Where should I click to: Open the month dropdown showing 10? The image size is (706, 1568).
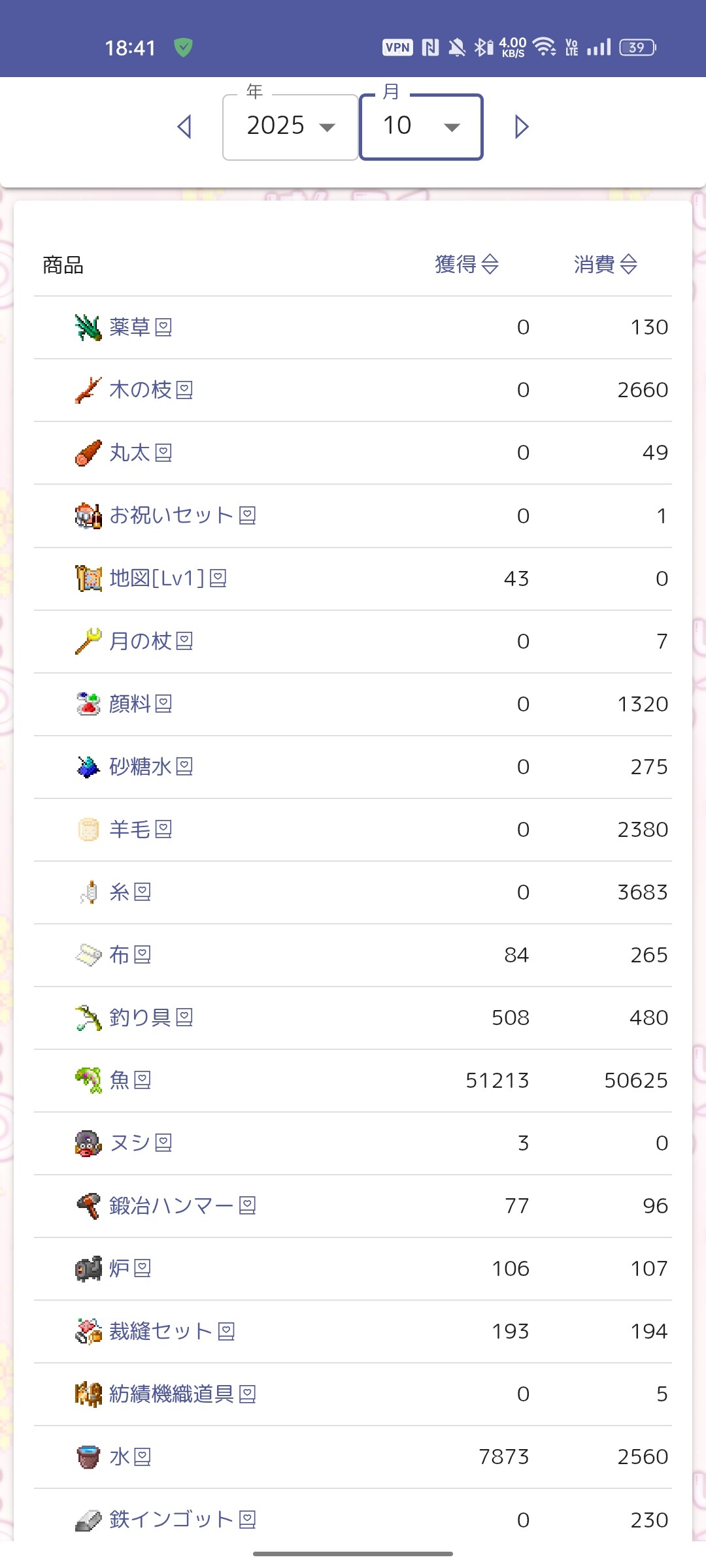tap(421, 127)
